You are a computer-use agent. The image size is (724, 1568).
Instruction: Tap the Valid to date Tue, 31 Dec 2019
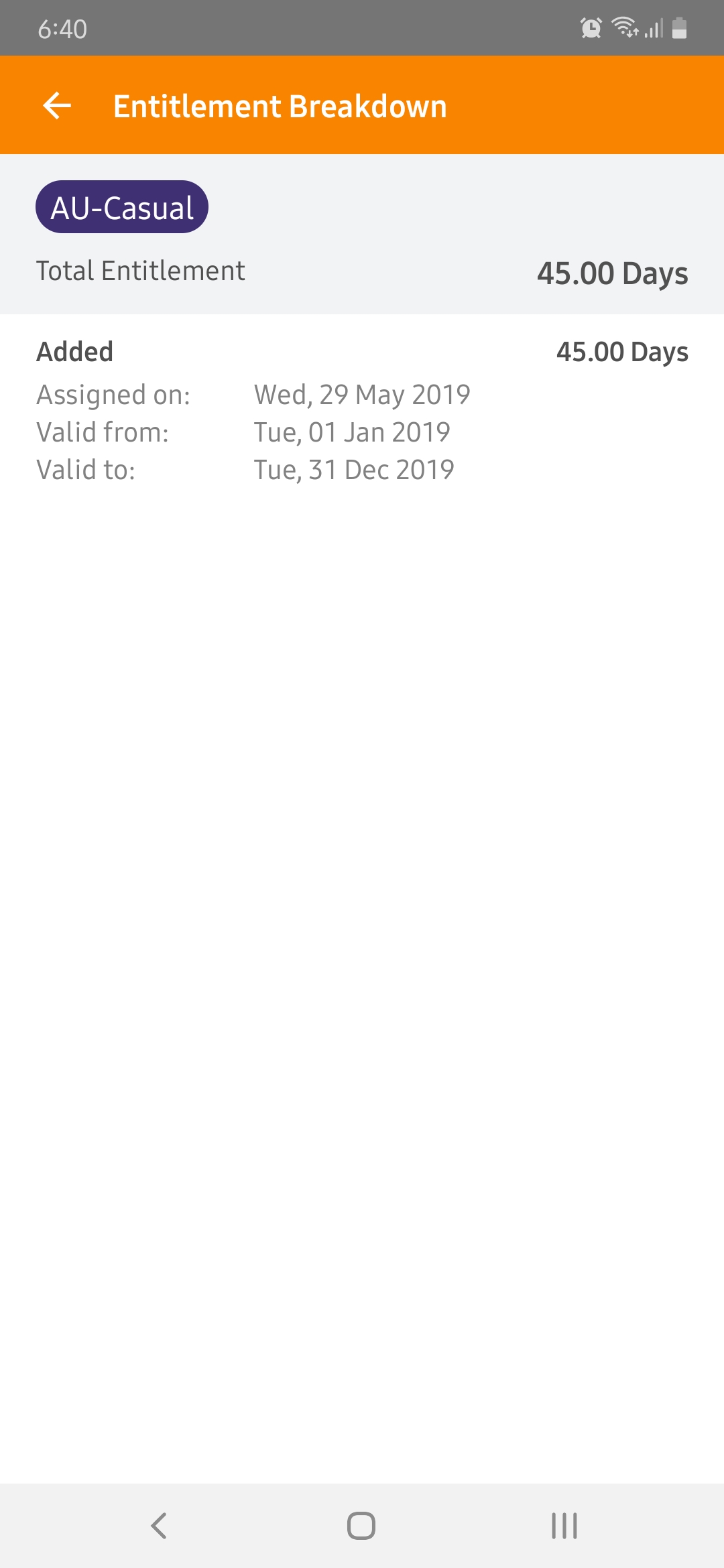(354, 470)
